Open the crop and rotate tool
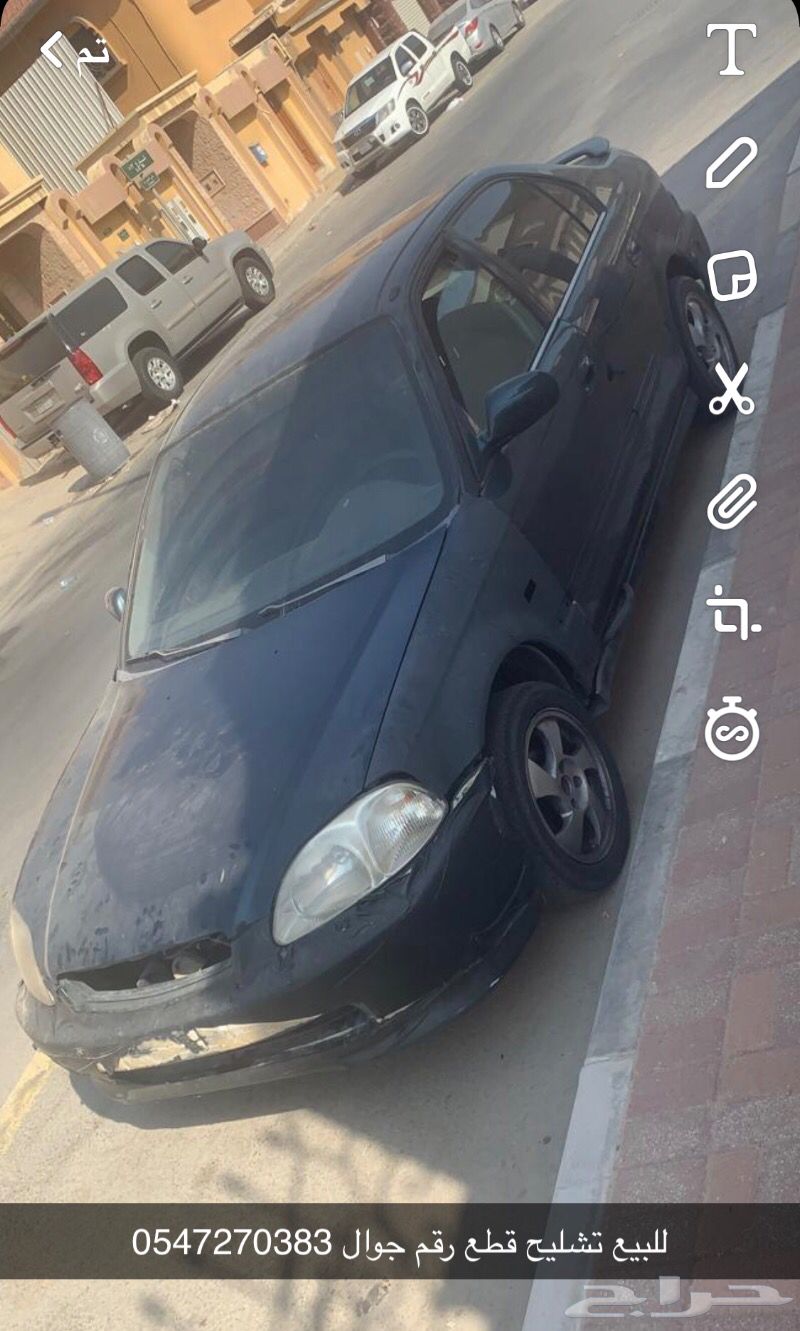This screenshot has width=800, height=1331. tap(733, 612)
